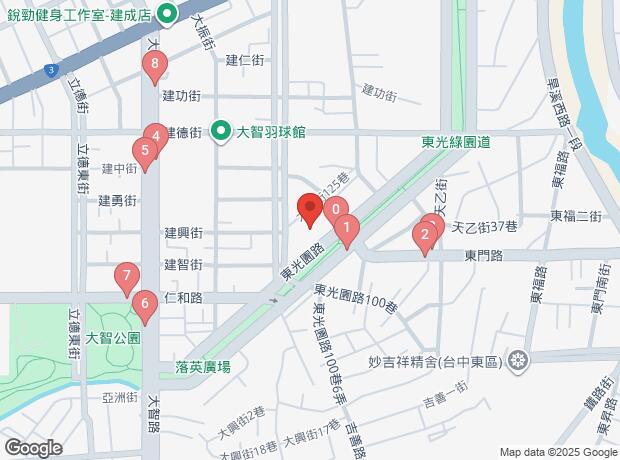Select map marker number 6
This screenshot has height=460, width=620.
[x=145, y=304]
